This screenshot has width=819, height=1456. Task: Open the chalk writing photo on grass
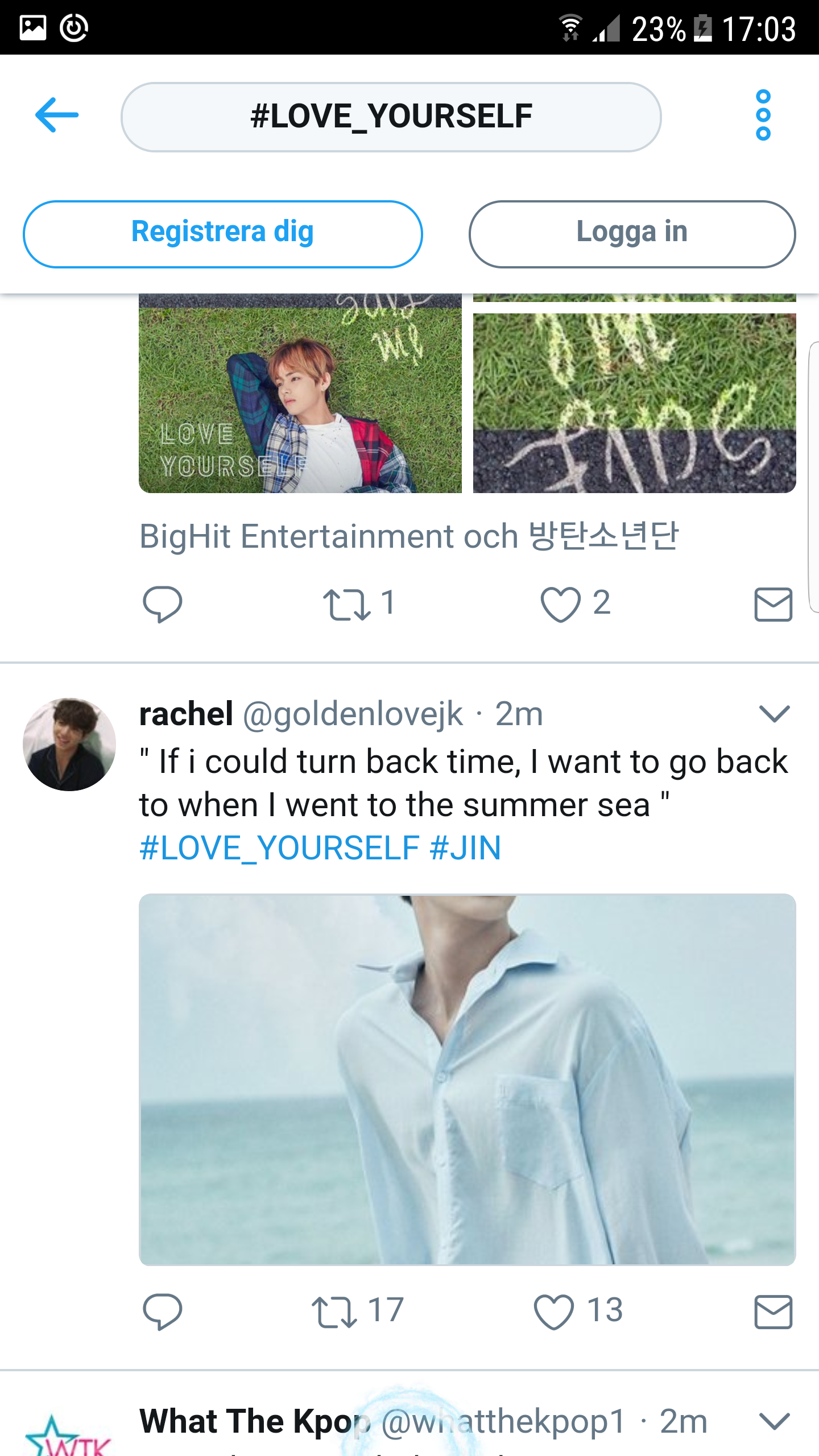pos(634,403)
